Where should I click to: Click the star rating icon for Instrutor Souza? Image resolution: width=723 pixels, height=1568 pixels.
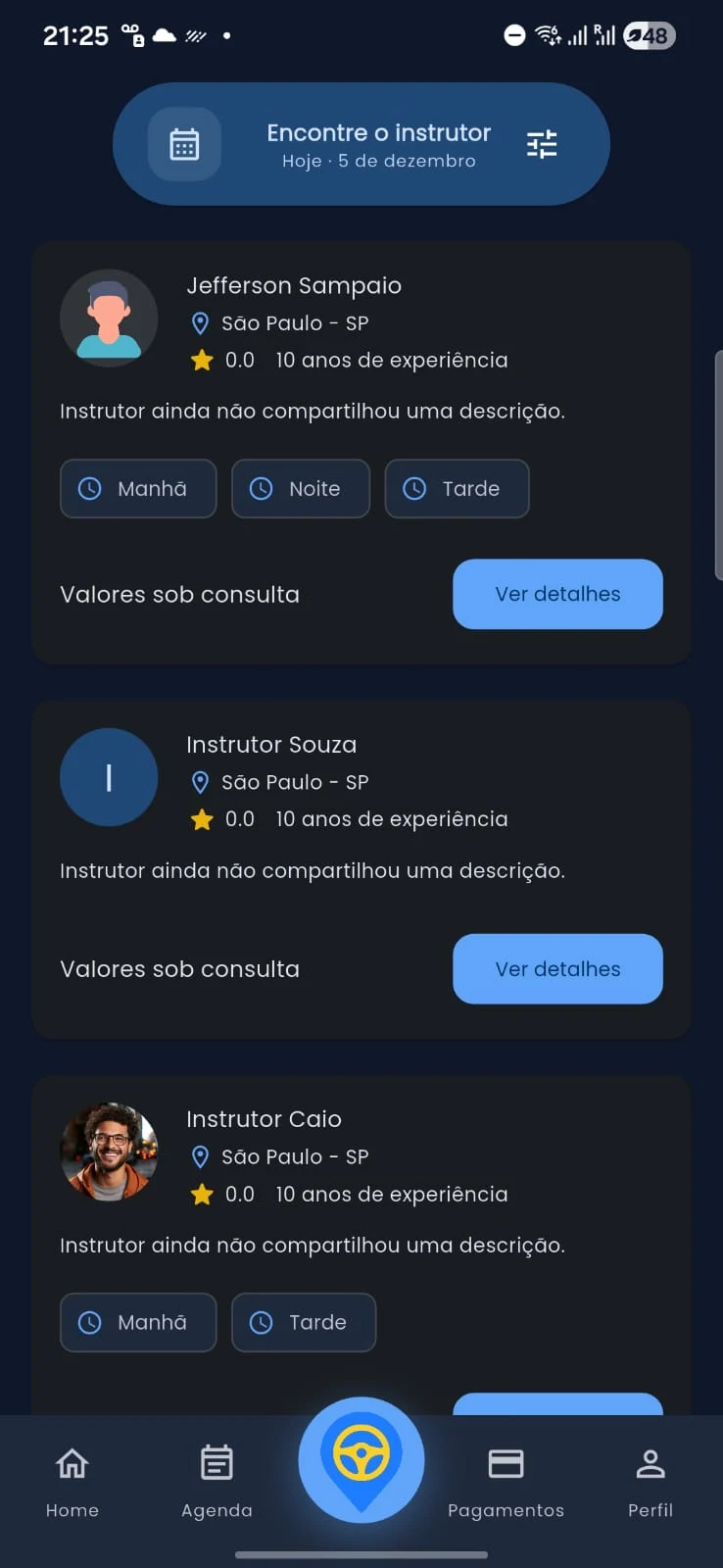tap(203, 819)
